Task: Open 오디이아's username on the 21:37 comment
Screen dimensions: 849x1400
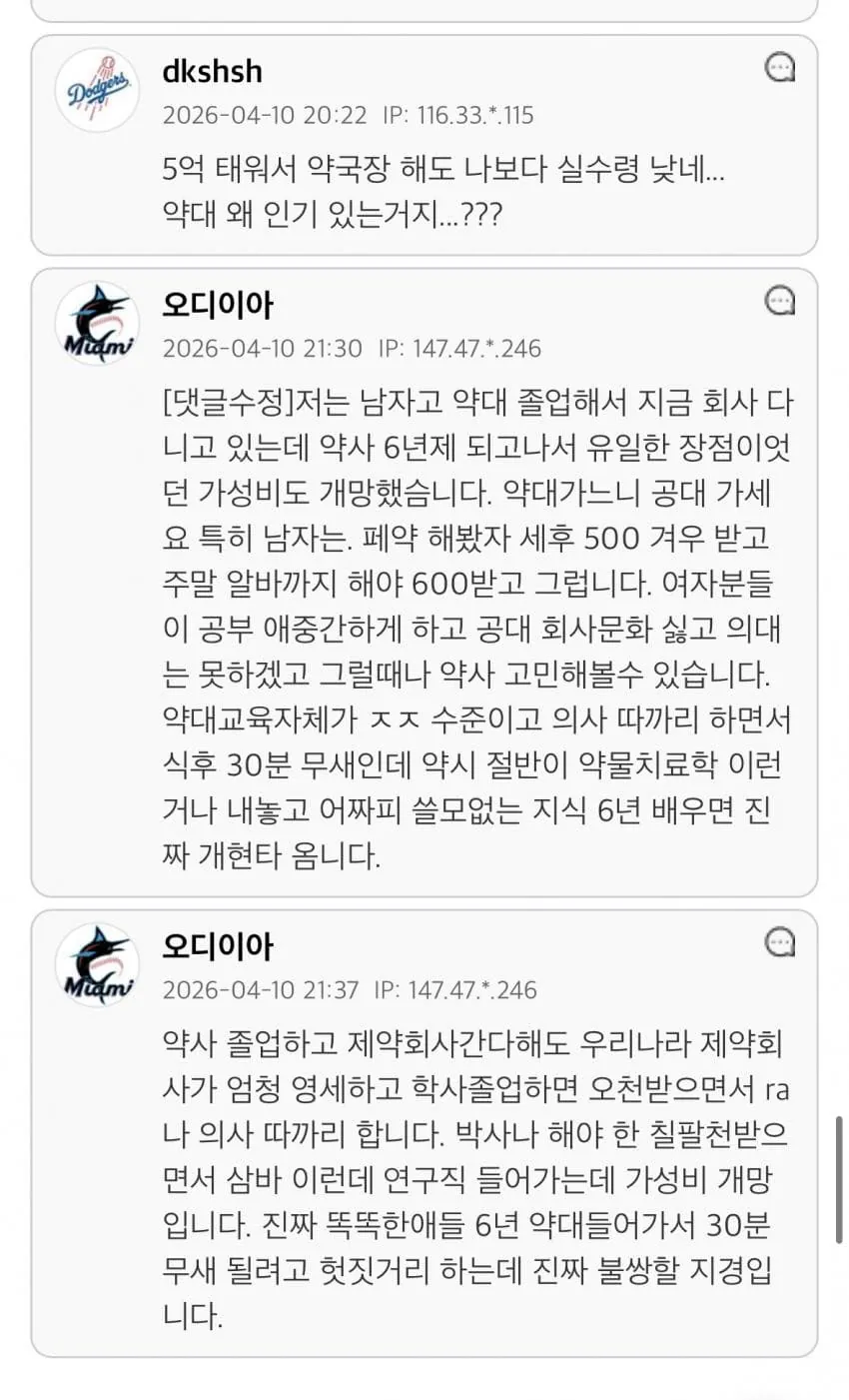Action: click(x=217, y=946)
